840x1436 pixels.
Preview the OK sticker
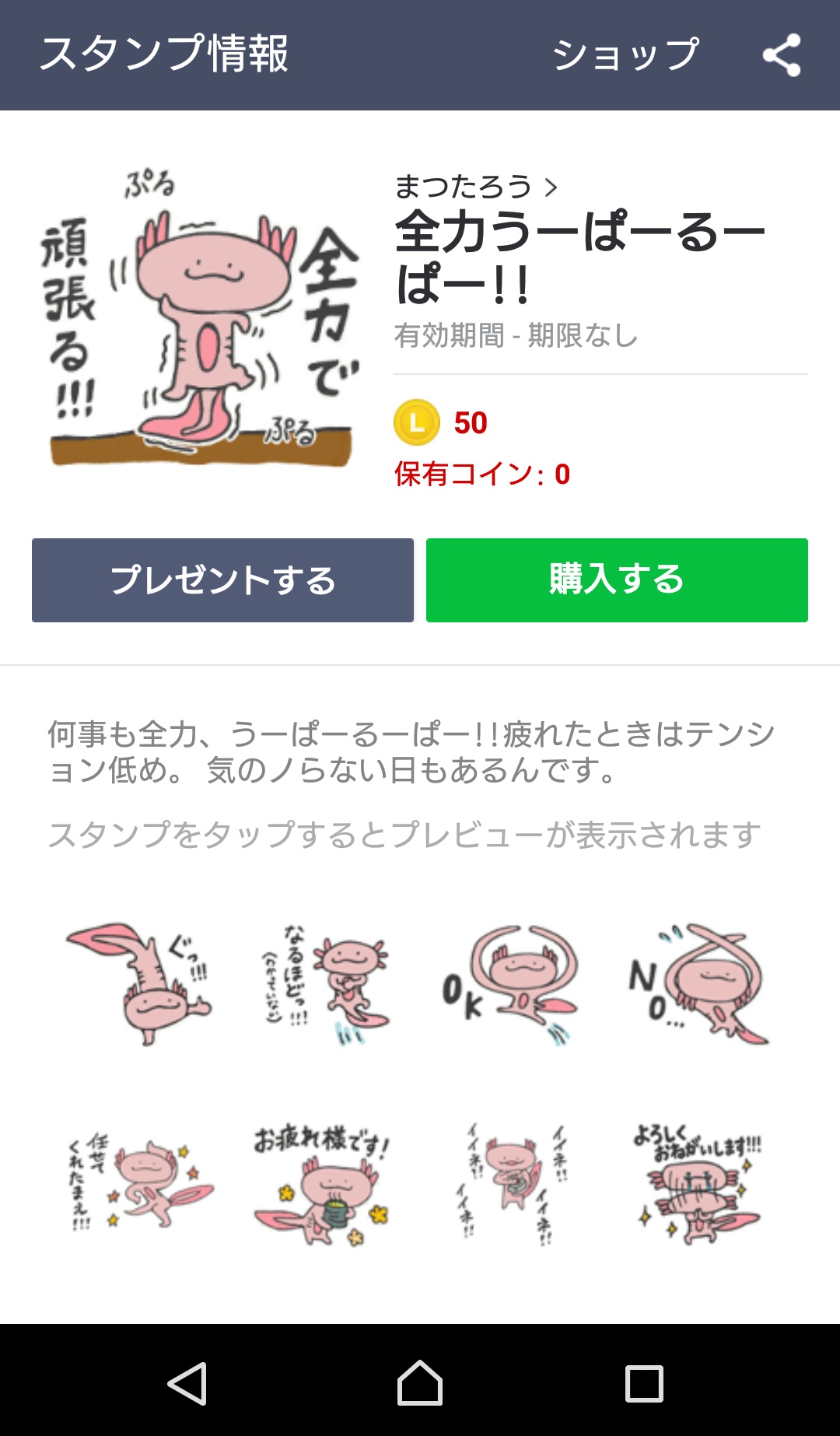(x=511, y=983)
